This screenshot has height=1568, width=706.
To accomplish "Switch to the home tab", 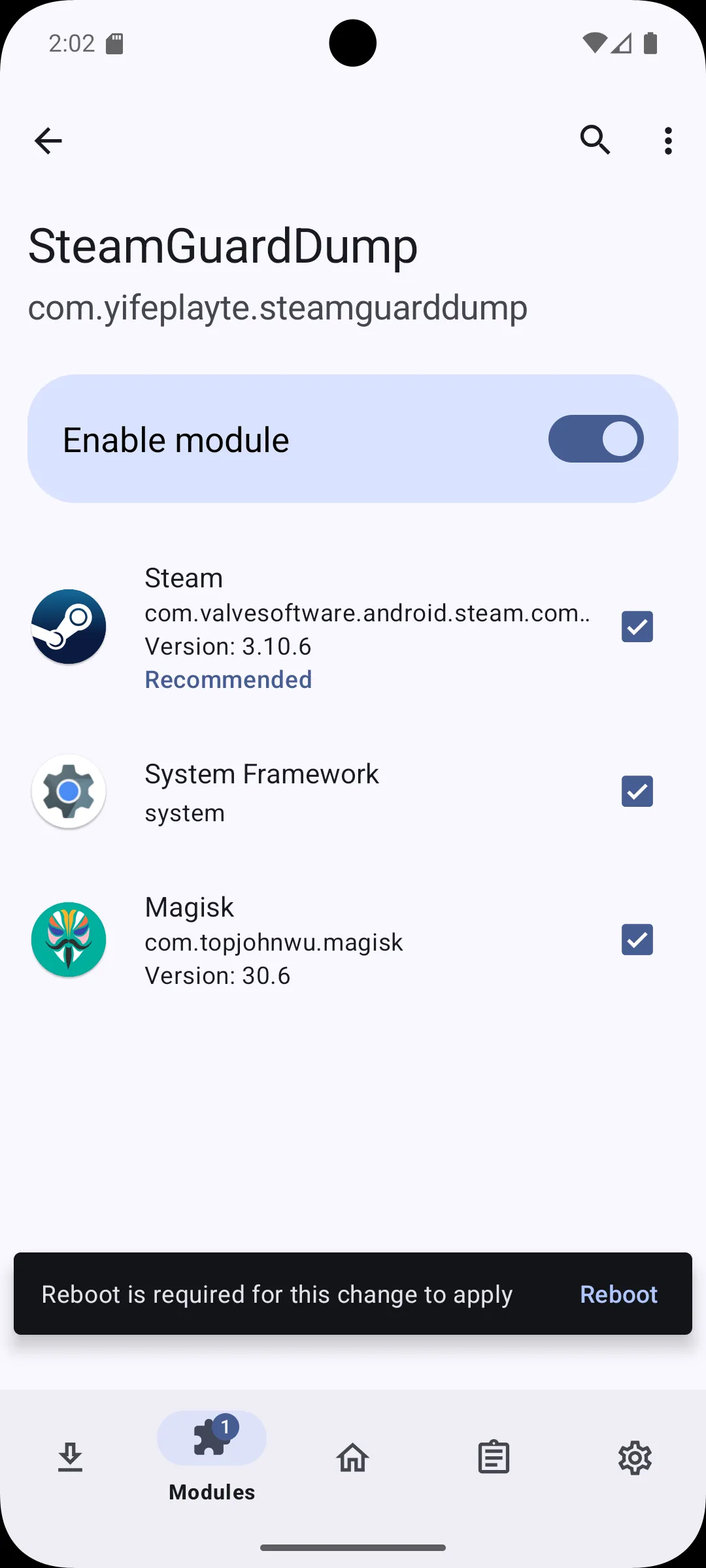I will tap(353, 1458).
